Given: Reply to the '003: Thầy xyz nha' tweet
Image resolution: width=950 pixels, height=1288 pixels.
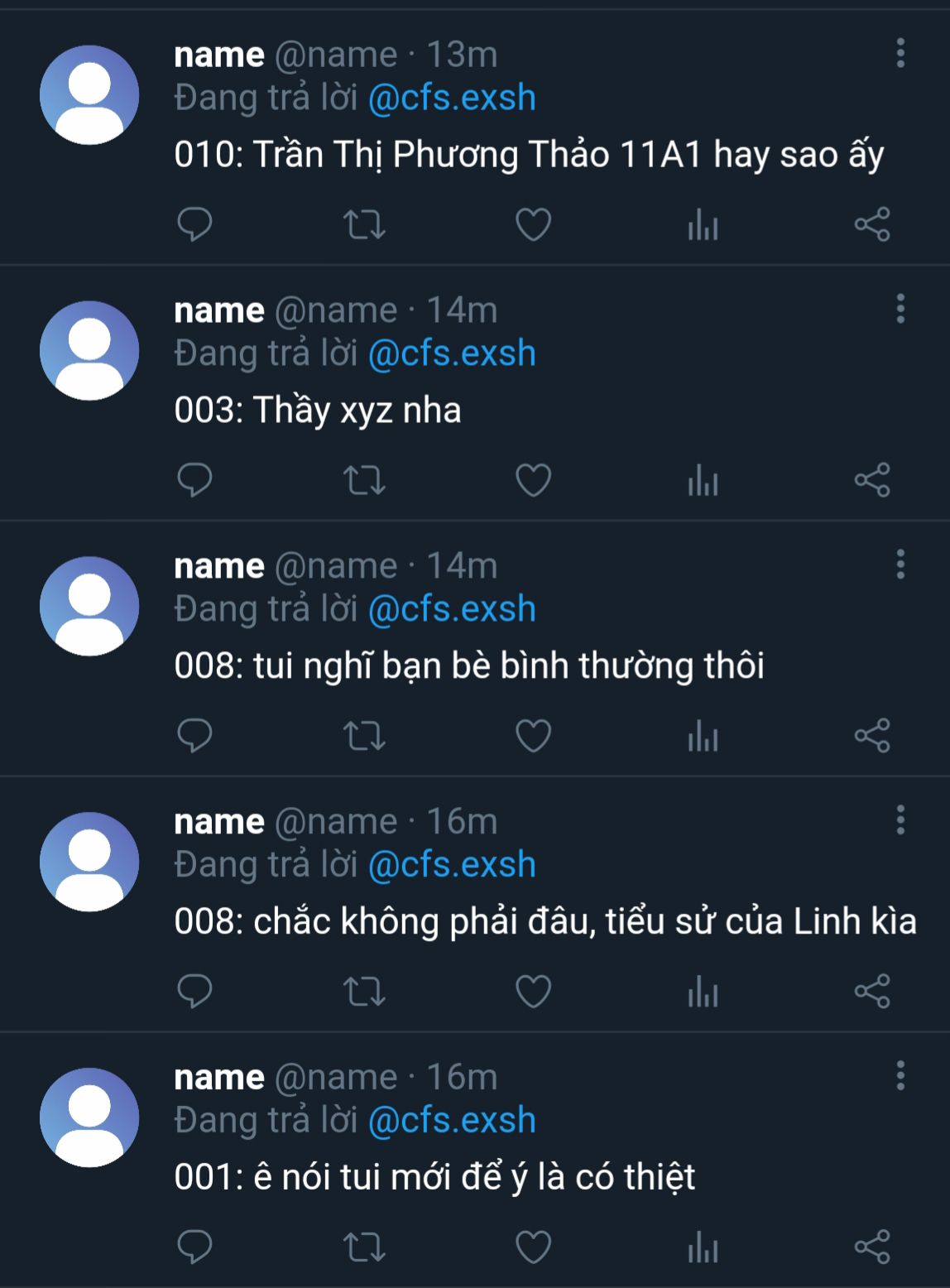Looking at the screenshot, I should 194,480.
